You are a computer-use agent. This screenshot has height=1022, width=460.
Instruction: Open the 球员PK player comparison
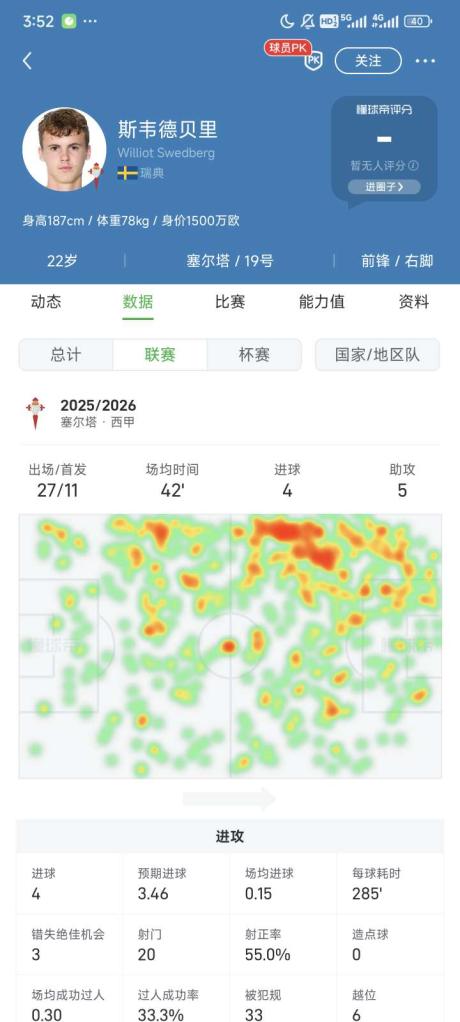295,55
